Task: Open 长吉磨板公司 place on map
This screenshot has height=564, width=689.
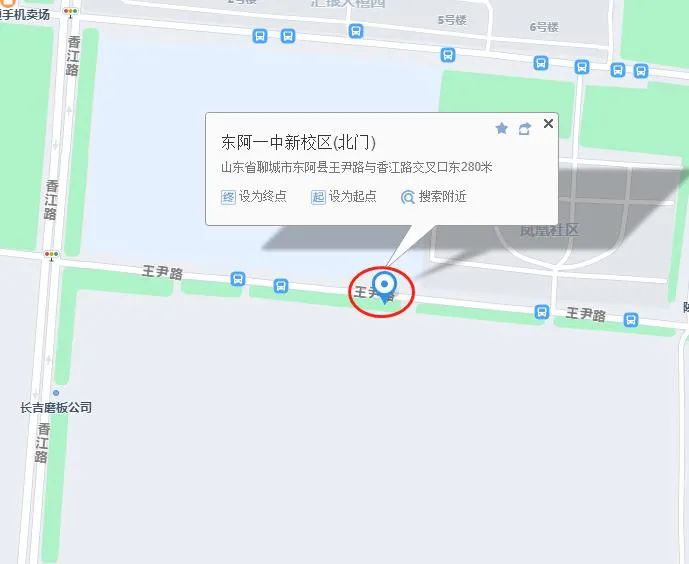Action: pyautogui.click(x=56, y=407)
